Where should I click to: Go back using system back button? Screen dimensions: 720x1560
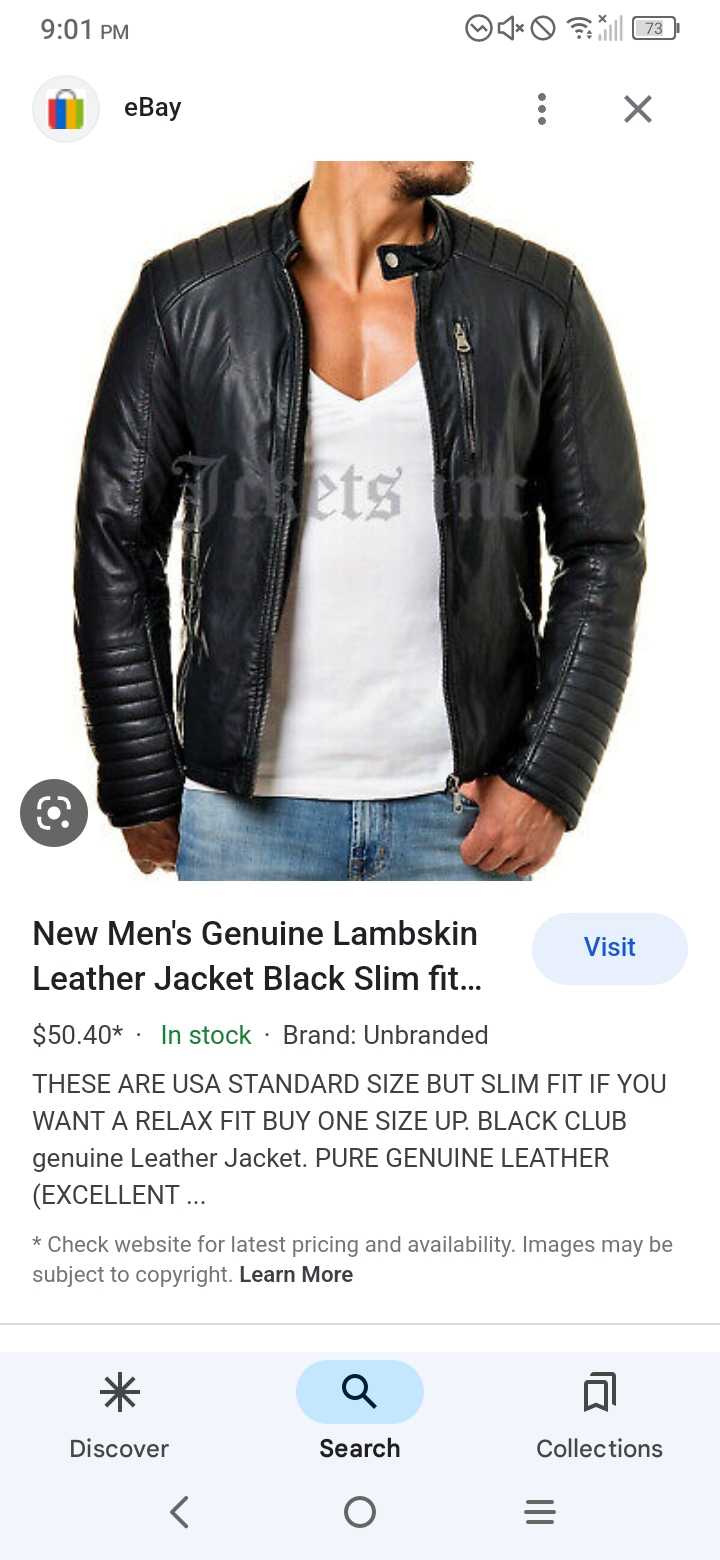click(180, 1512)
